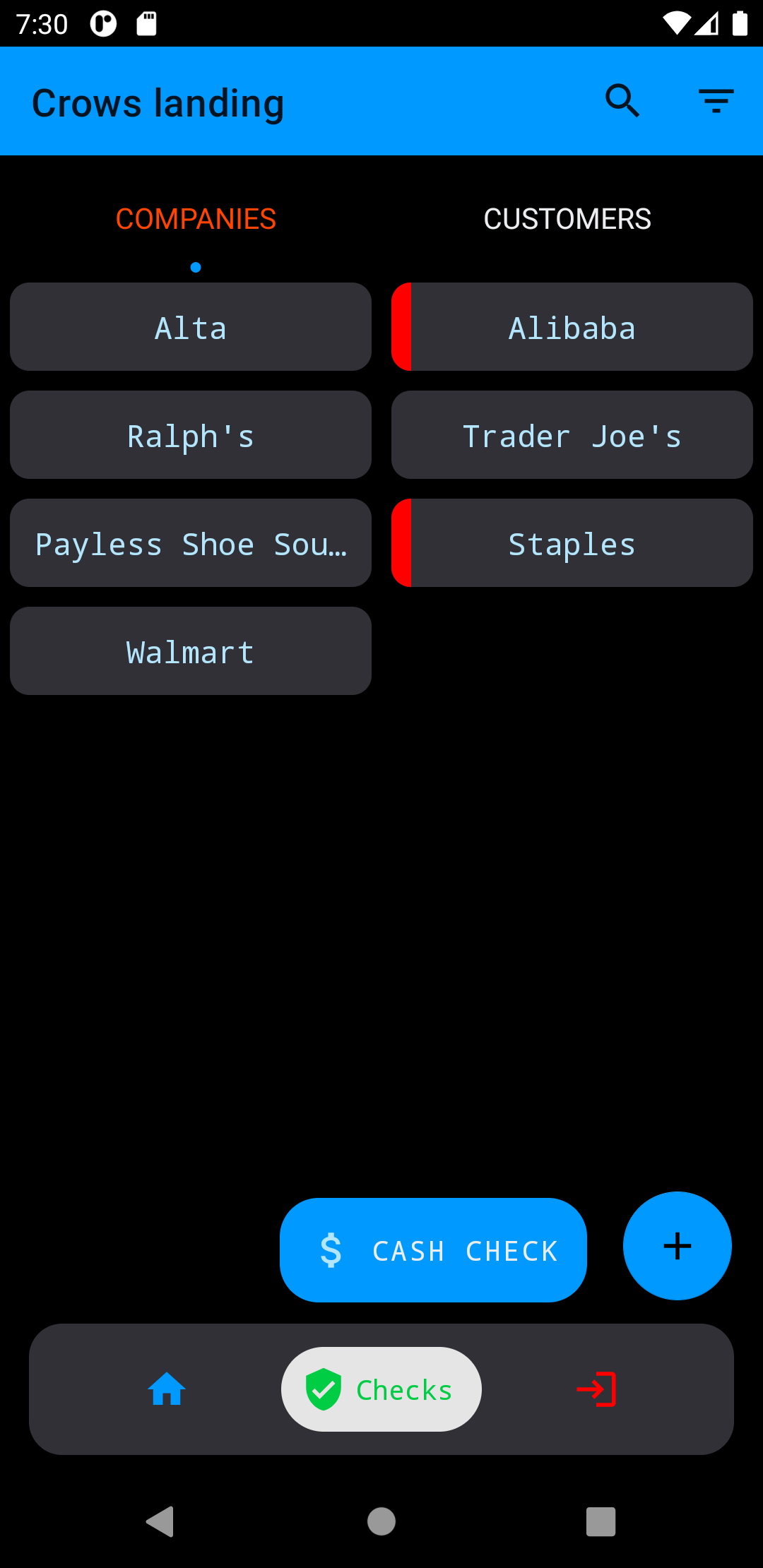763x1568 pixels.
Task: Open the Payless Shoe Source card
Action: coord(191,543)
